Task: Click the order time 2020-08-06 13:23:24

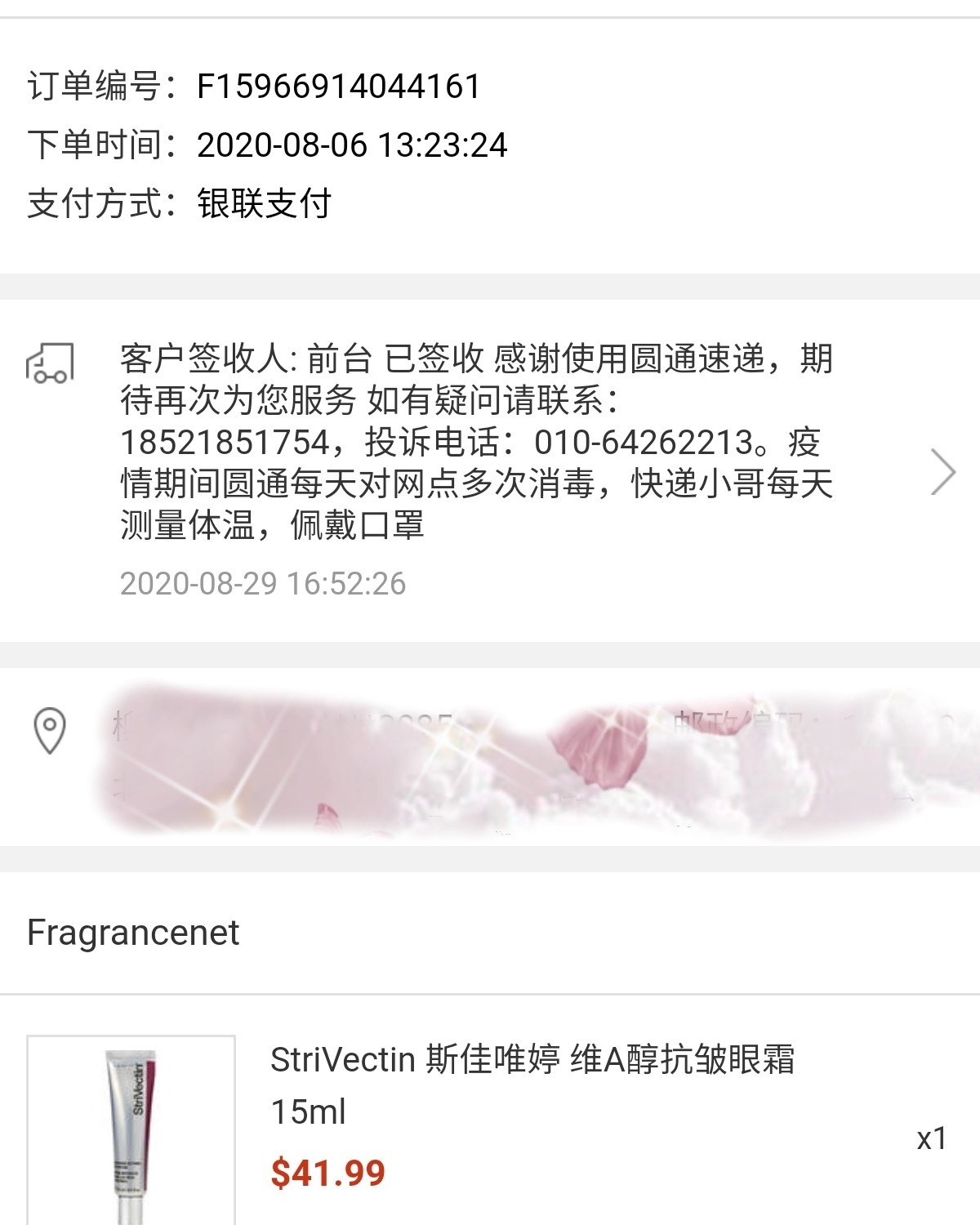Action: point(353,147)
